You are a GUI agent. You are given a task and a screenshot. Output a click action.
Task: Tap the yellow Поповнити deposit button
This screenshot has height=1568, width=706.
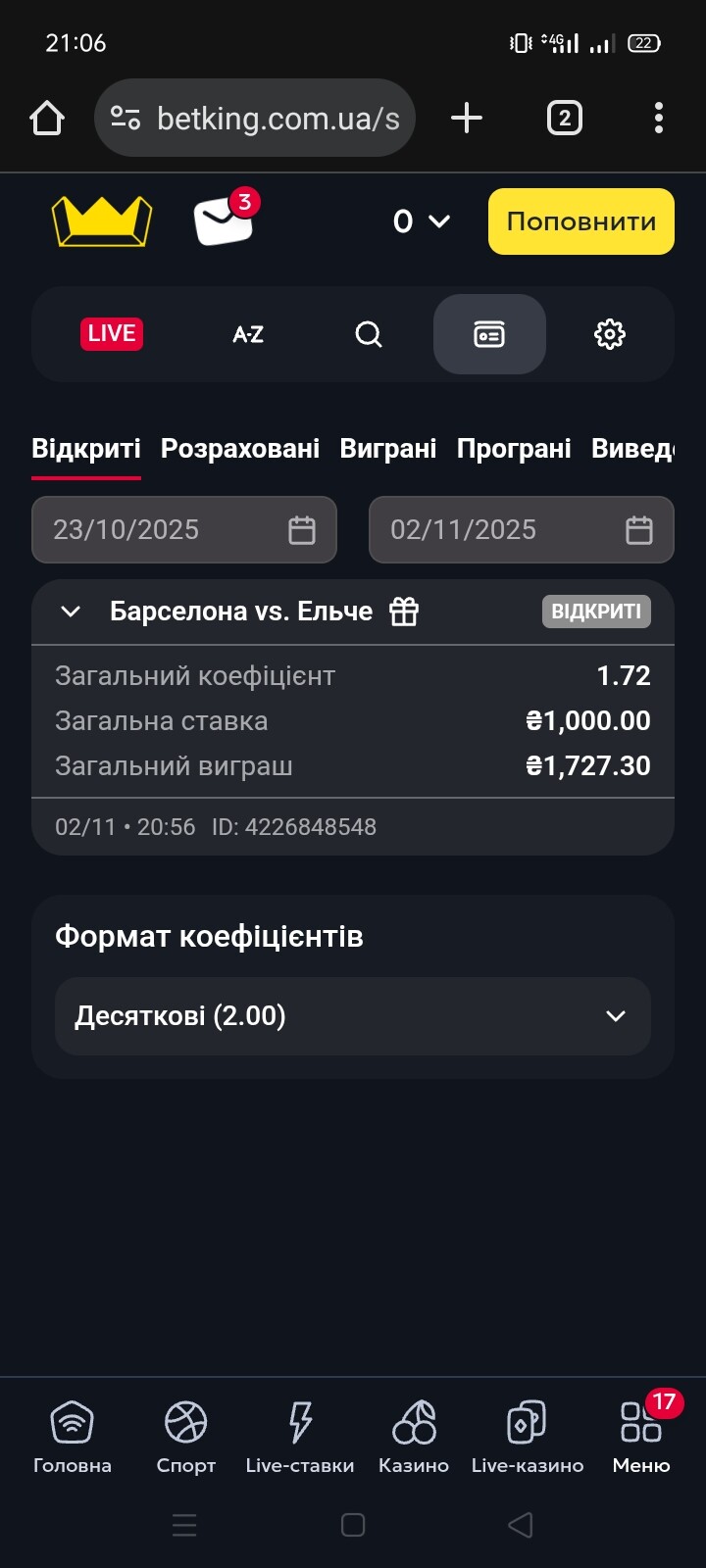coord(580,221)
